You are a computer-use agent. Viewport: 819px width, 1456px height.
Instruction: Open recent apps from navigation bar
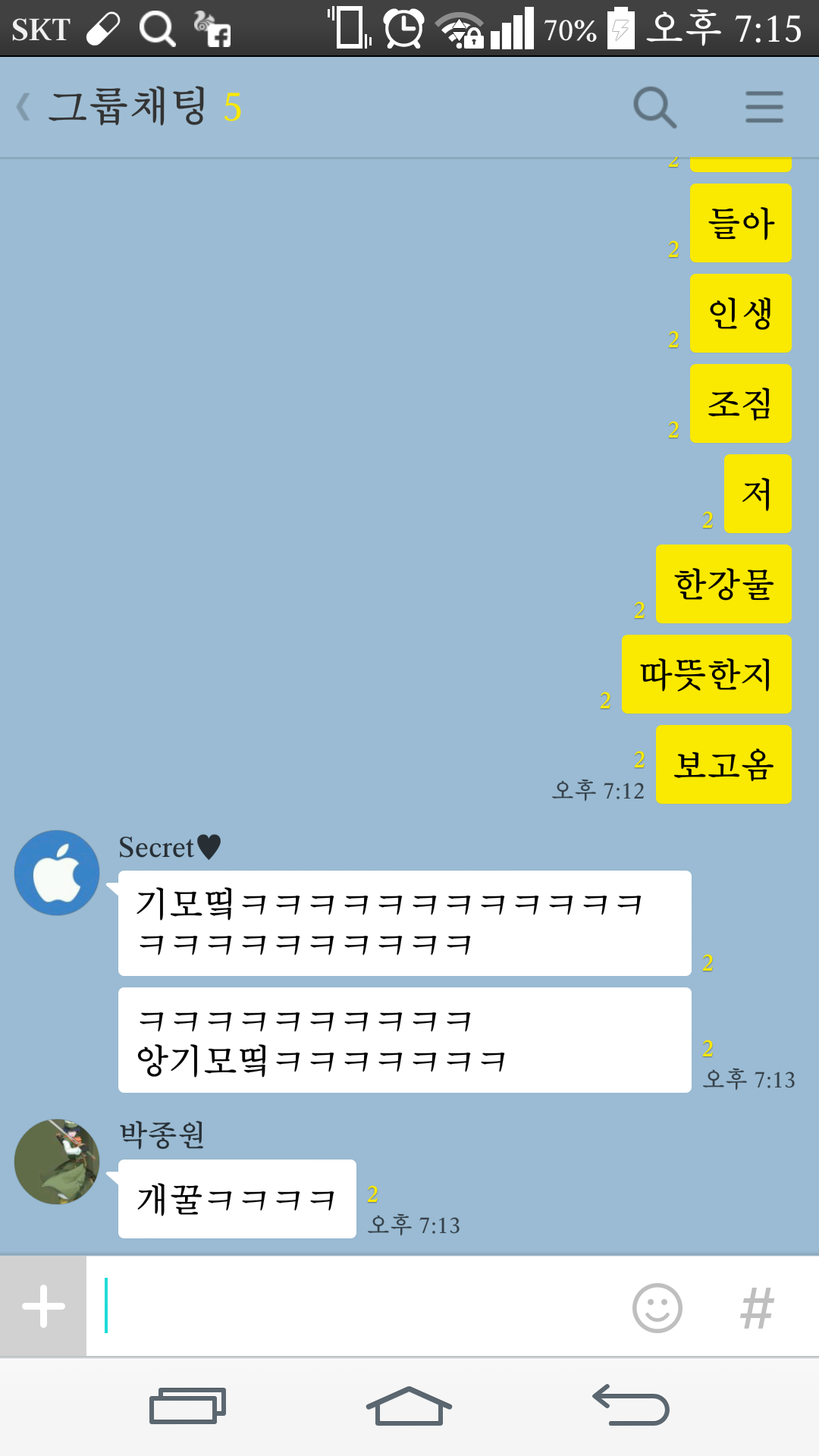187,1407
